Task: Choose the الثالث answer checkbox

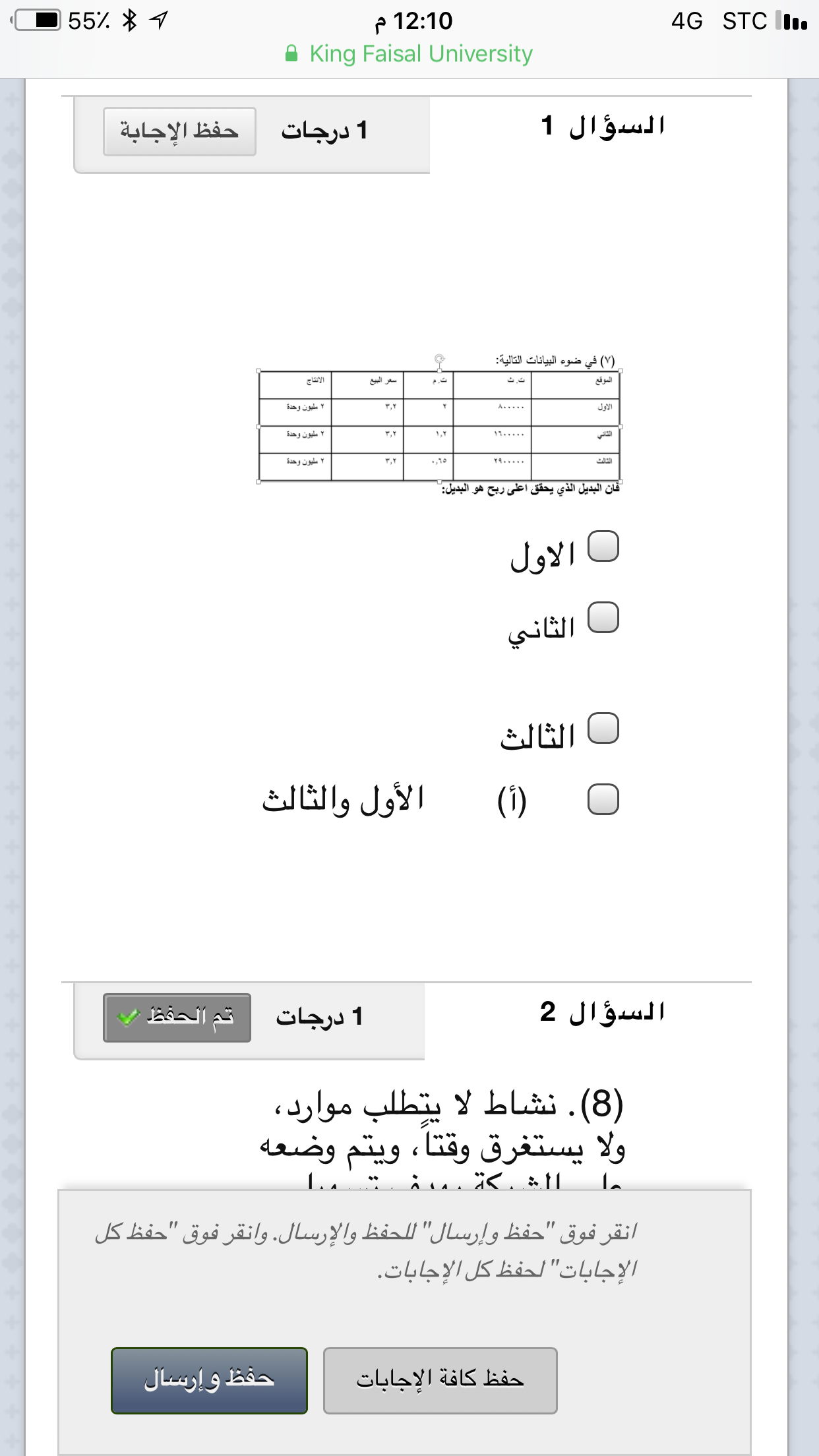Action: 603,728
